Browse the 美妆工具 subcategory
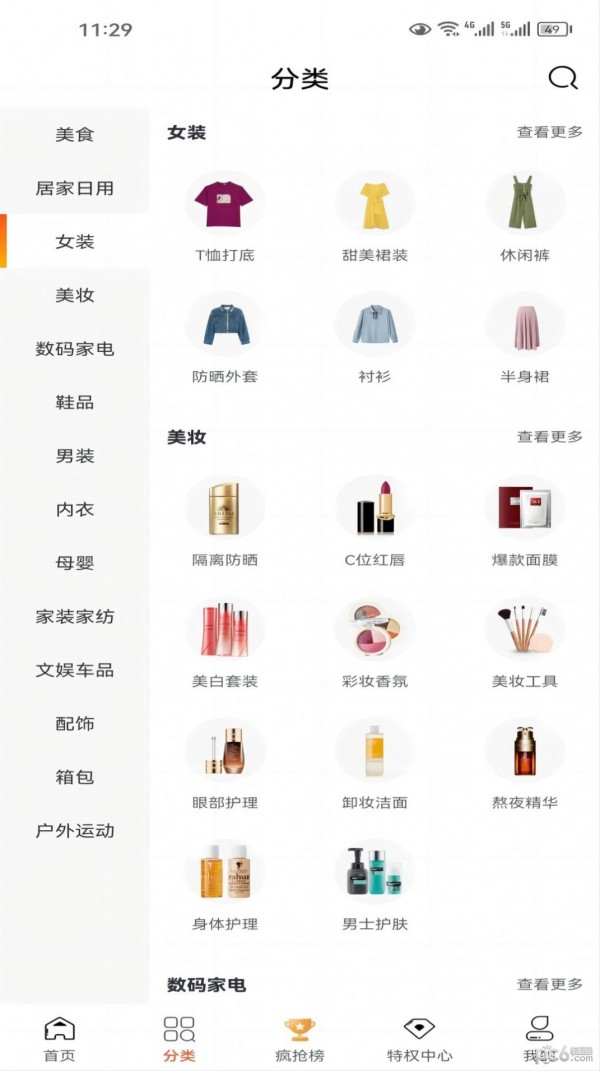This screenshot has height=1071, width=600. pos(525,643)
